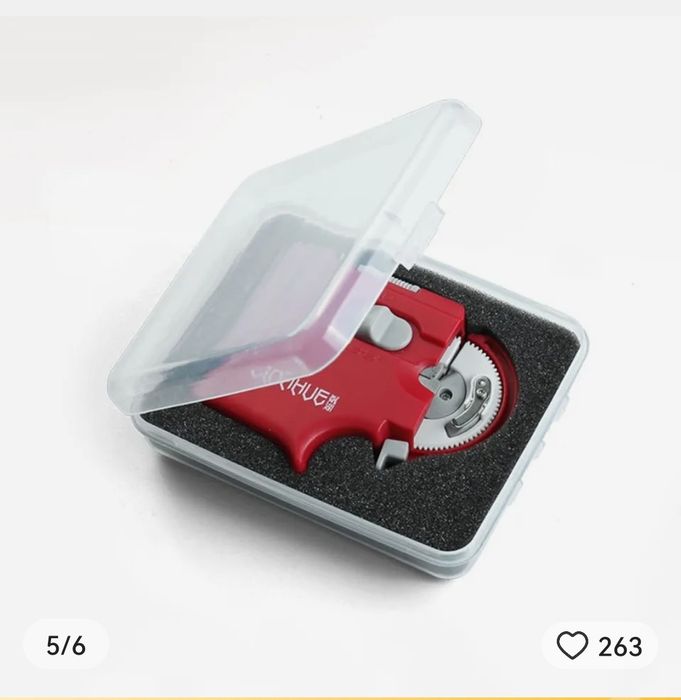Open the product photo in full view

(x=340, y=340)
